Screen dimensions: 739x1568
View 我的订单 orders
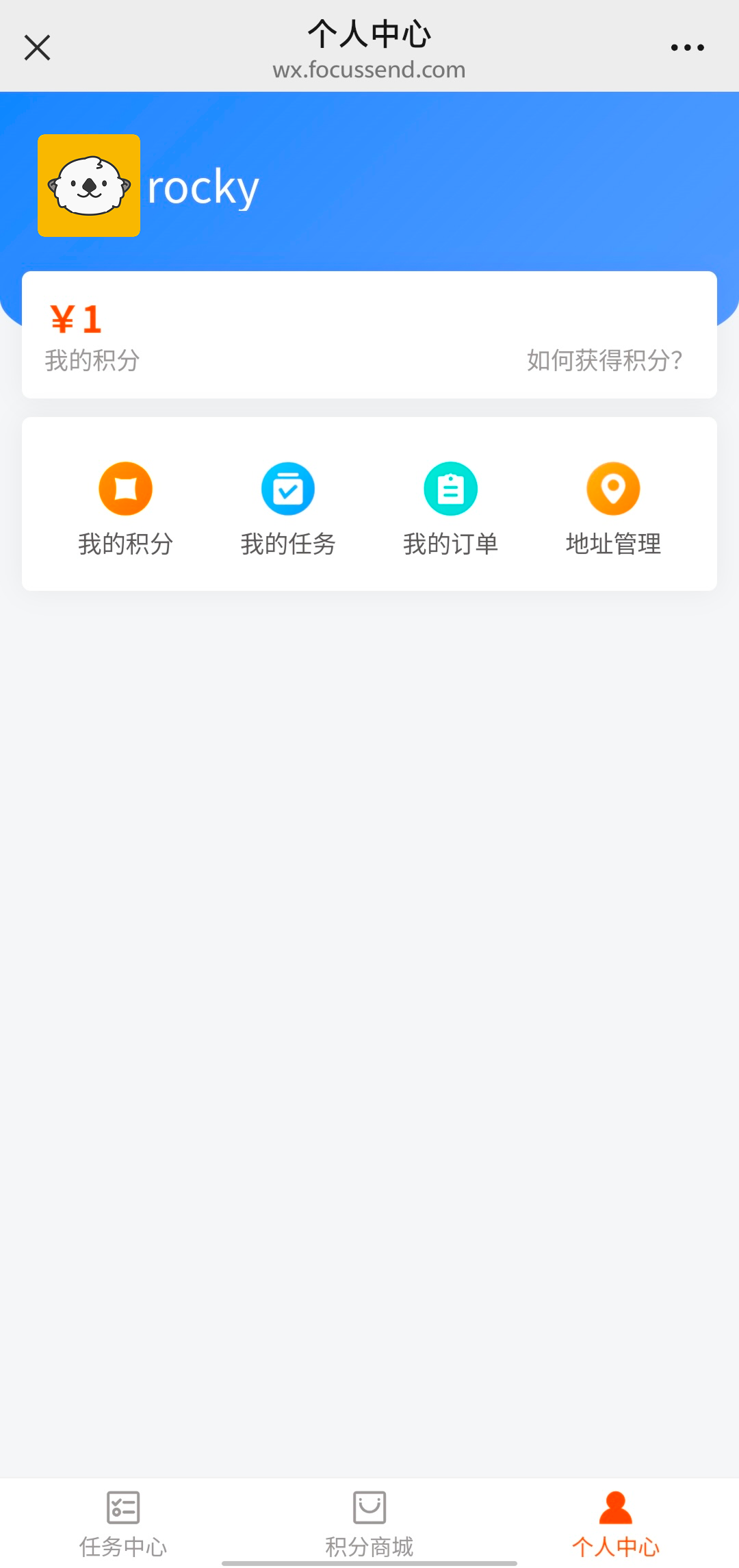tap(450, 508)
